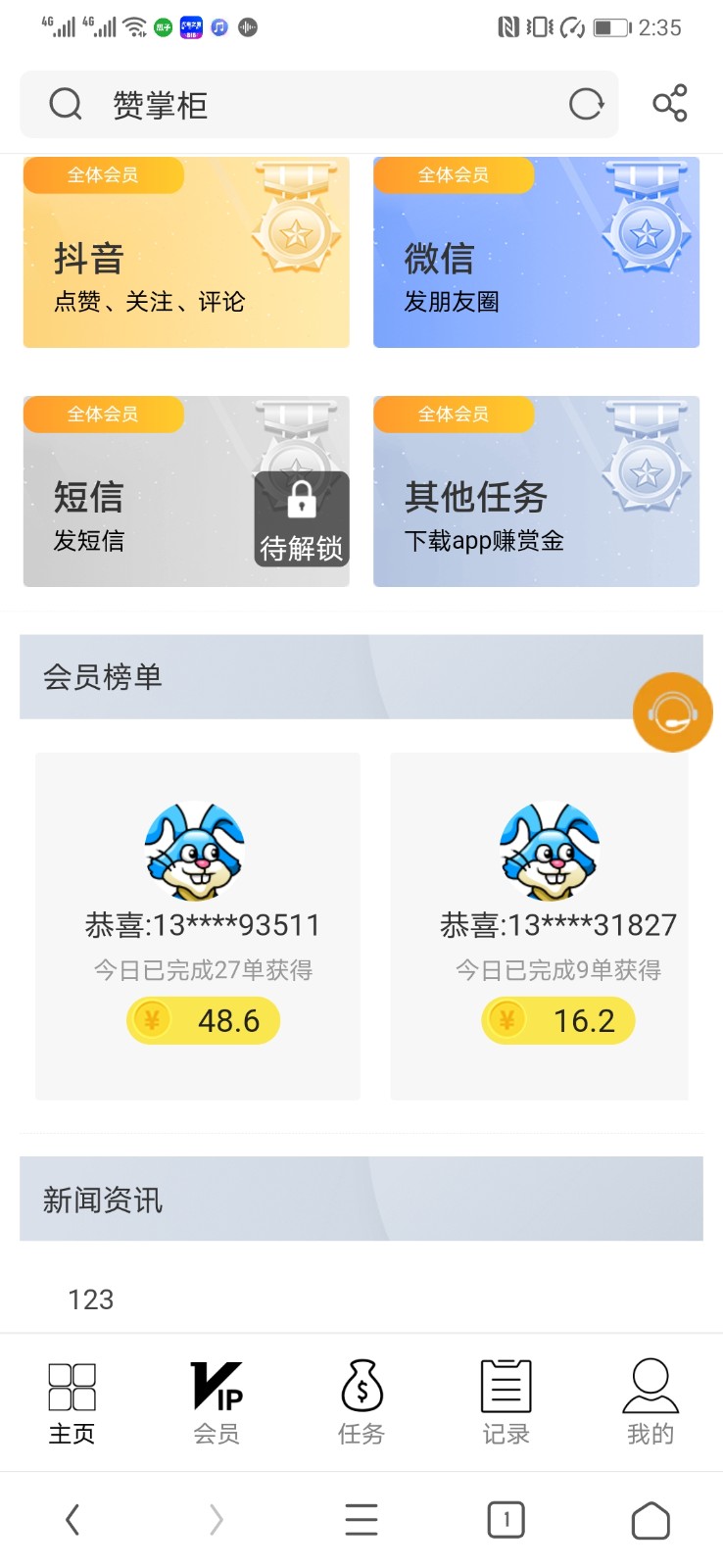Switch to the 我的 tab
Viewport: 723px width, 1568px height.
point(651,1402)
